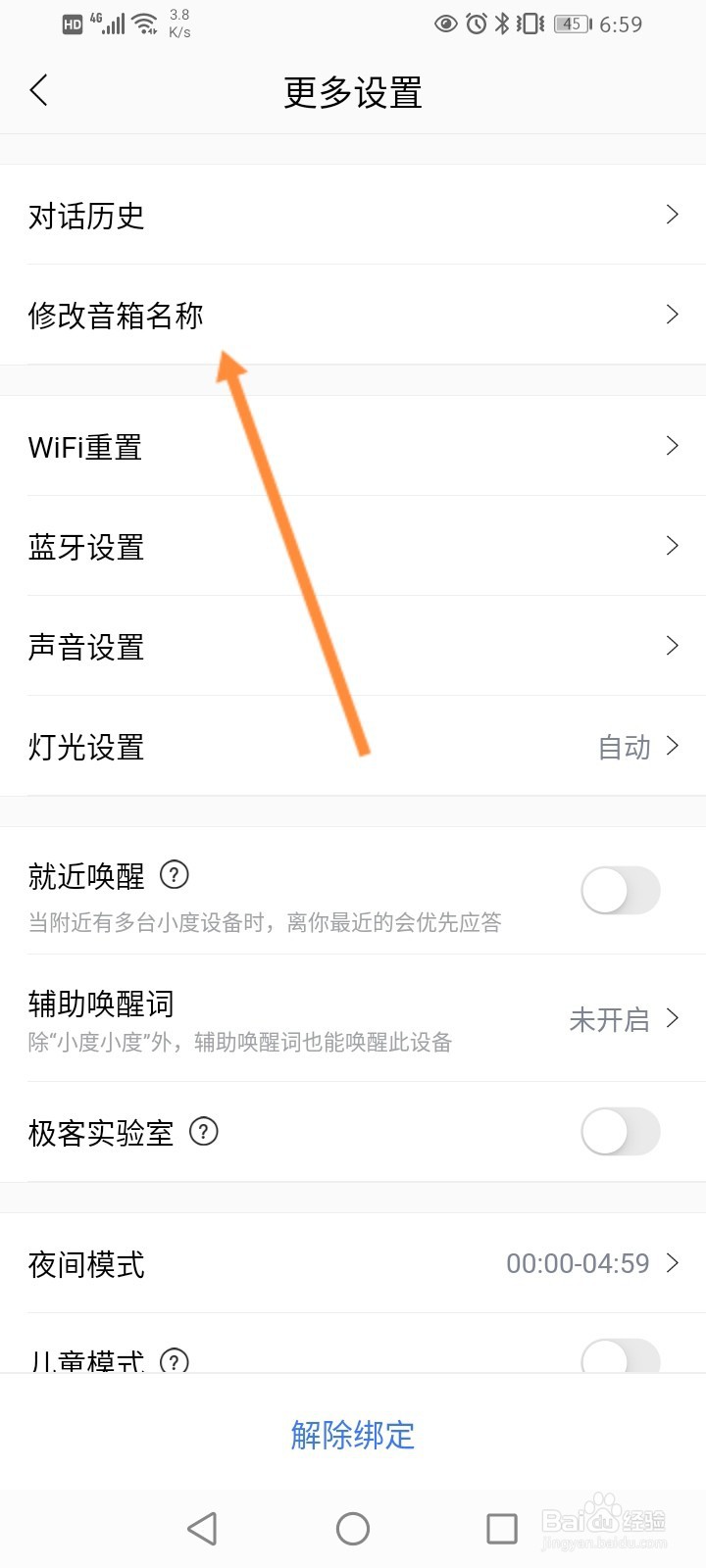Open 蓝牙设置 via its chevron
706x1568 pixels.
pyautogui.click(x=353, y=546)
